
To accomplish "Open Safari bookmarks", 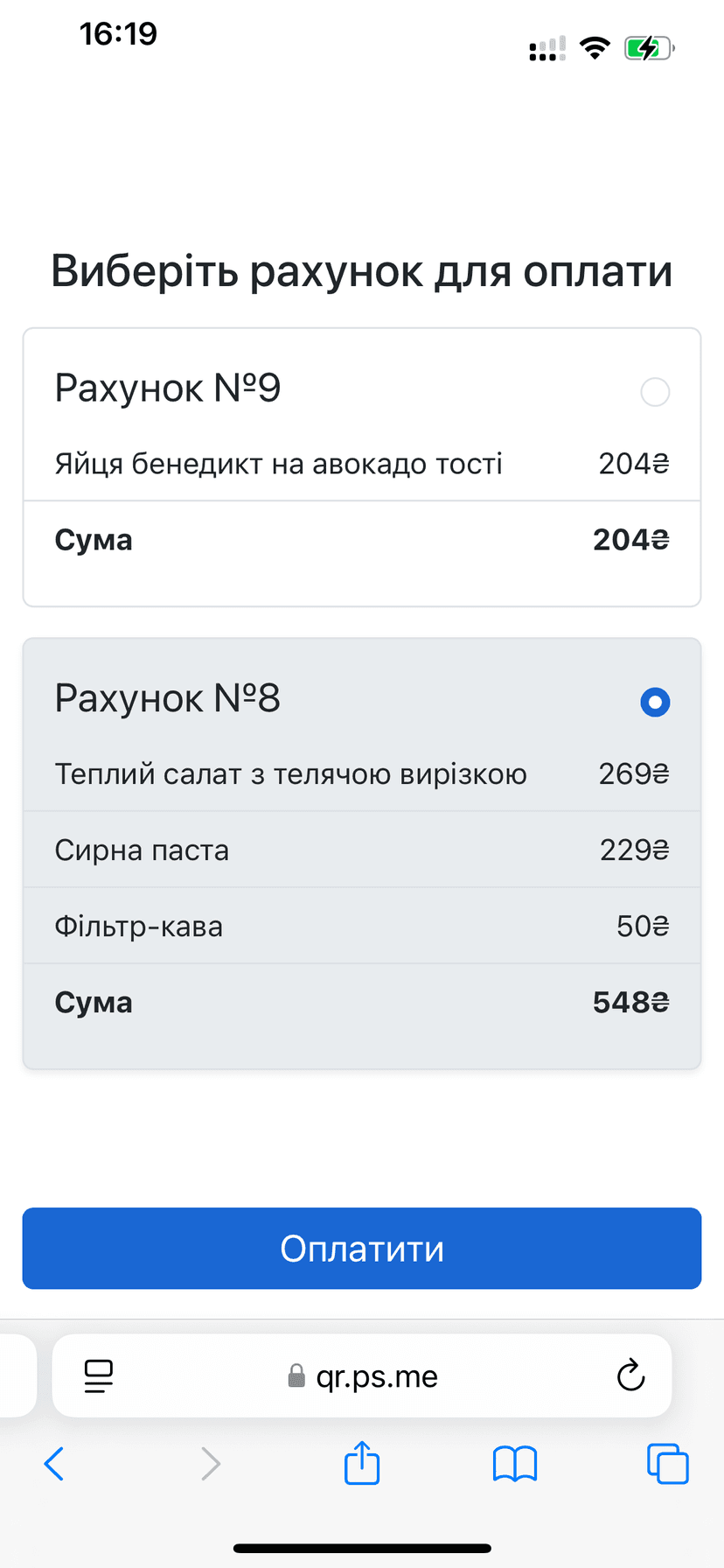I will pyautogui.click(x=515, y=1463).
